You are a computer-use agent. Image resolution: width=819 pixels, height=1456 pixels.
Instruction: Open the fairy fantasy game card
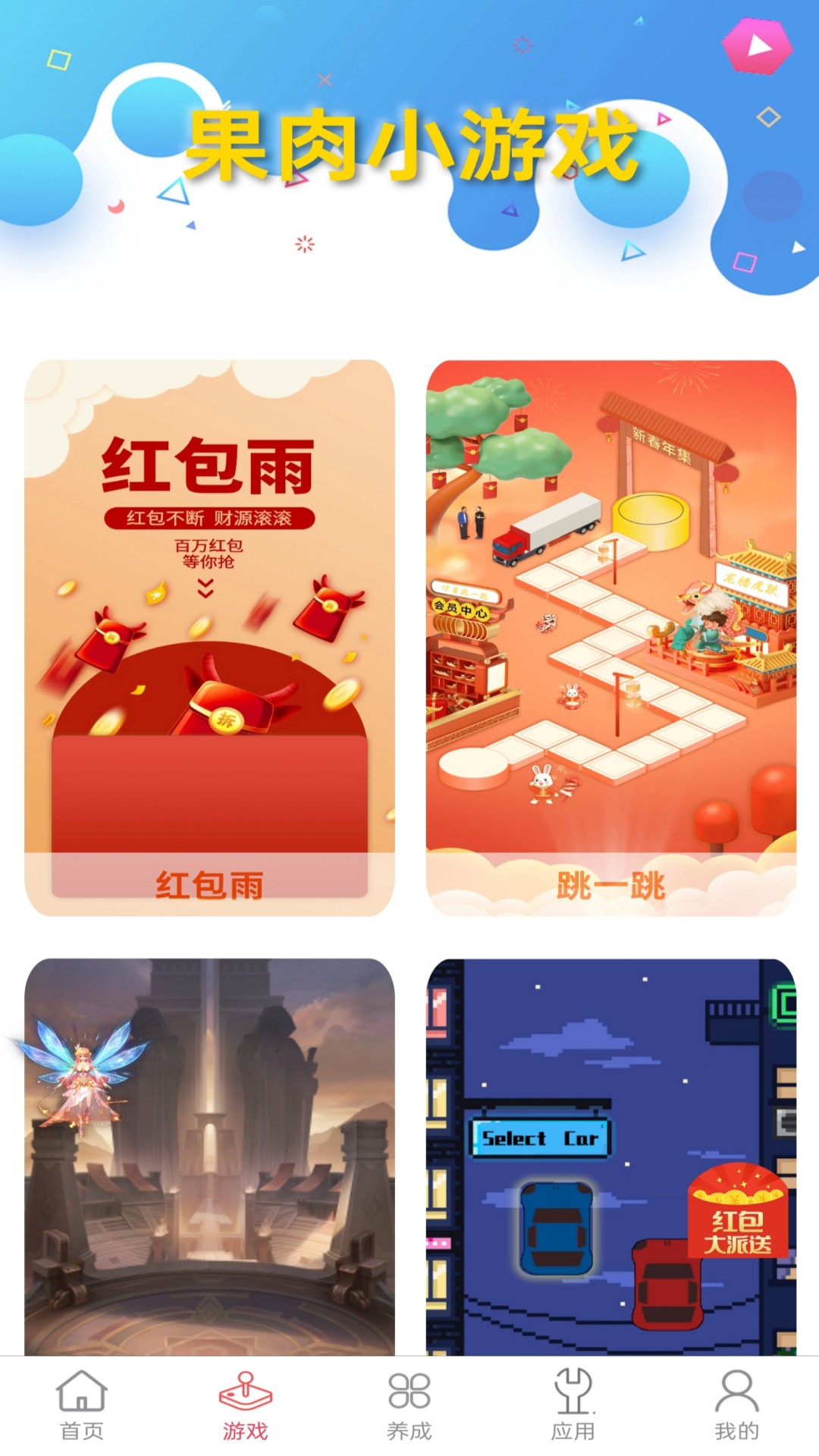coord(209,1156)
